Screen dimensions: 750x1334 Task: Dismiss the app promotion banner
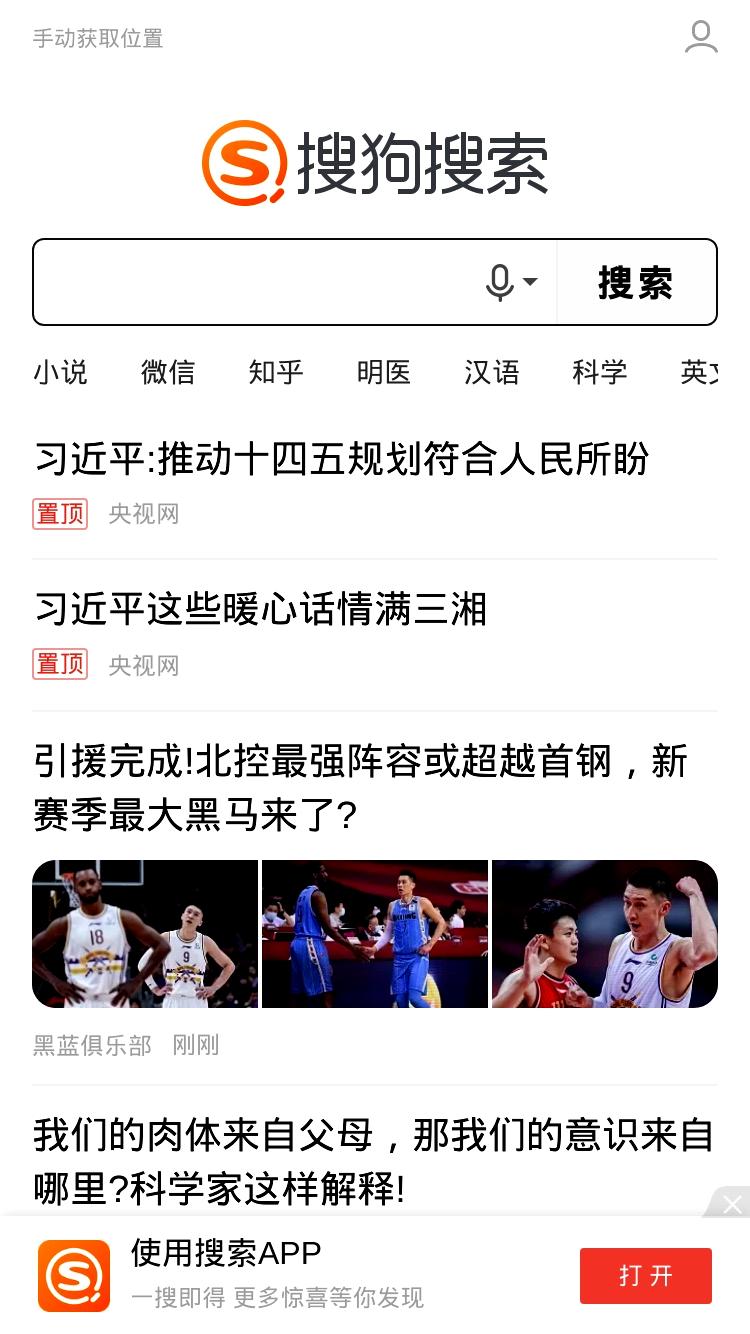click(732, 1204)
